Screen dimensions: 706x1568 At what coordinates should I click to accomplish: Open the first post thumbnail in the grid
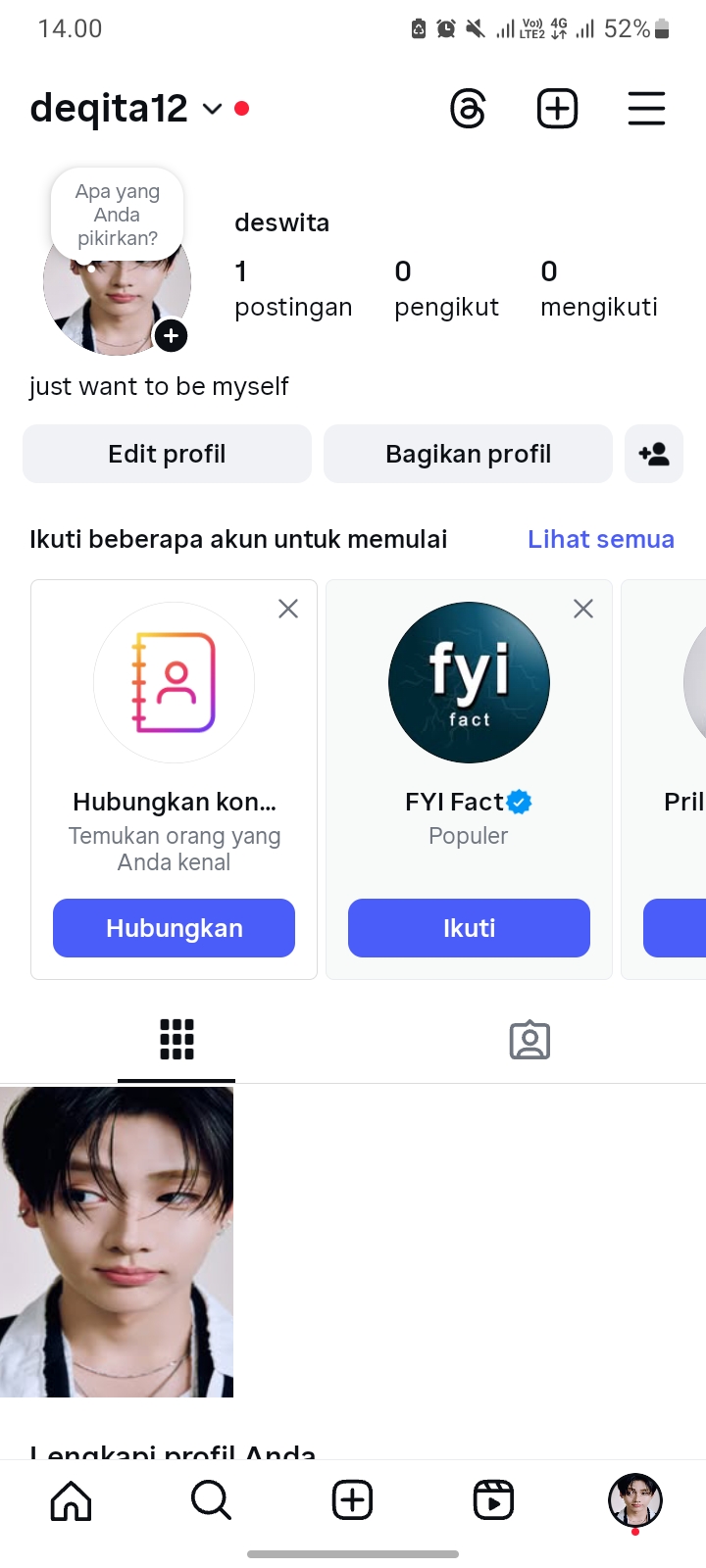pos(117,1242)
